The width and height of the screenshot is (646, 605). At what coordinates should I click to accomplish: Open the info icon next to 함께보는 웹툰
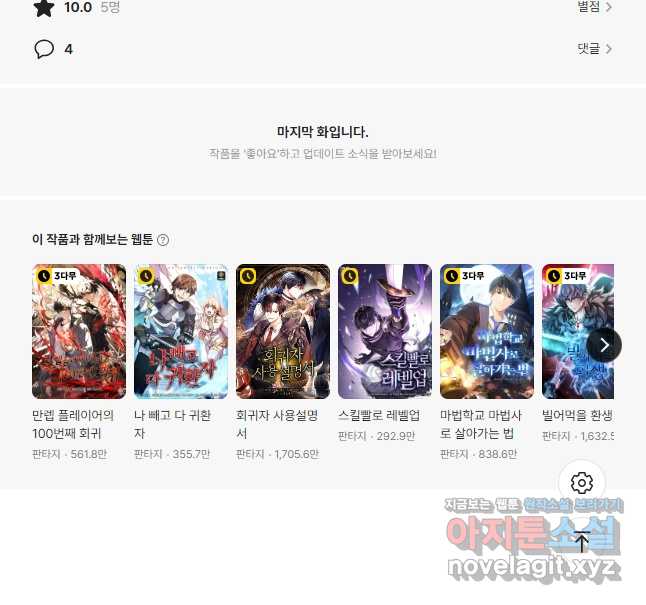pyautogui.click(x=163, y=240)
